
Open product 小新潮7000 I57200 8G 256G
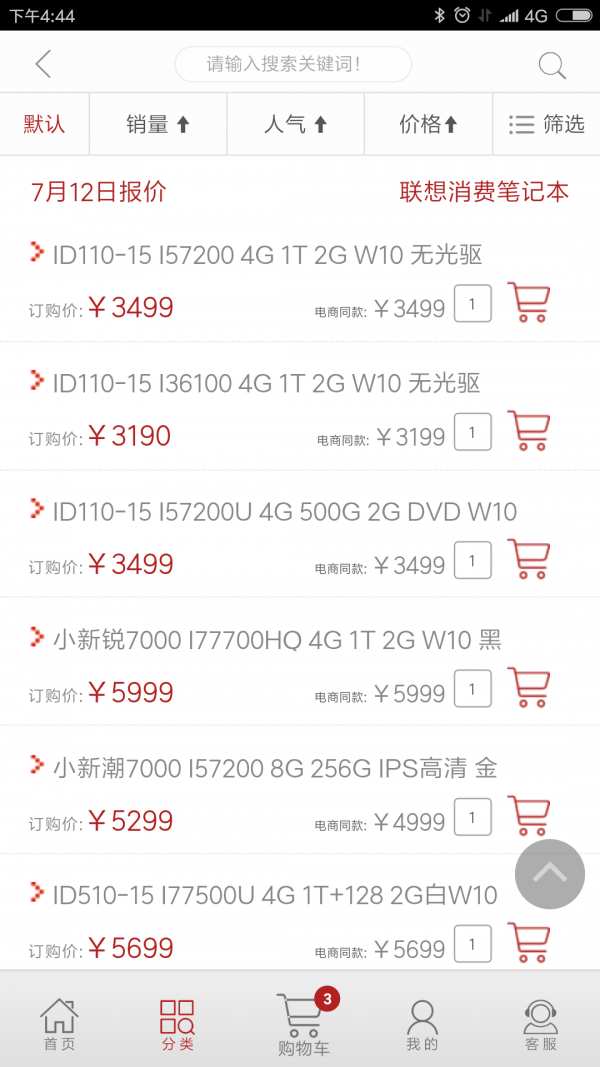[x=275, y=768]
